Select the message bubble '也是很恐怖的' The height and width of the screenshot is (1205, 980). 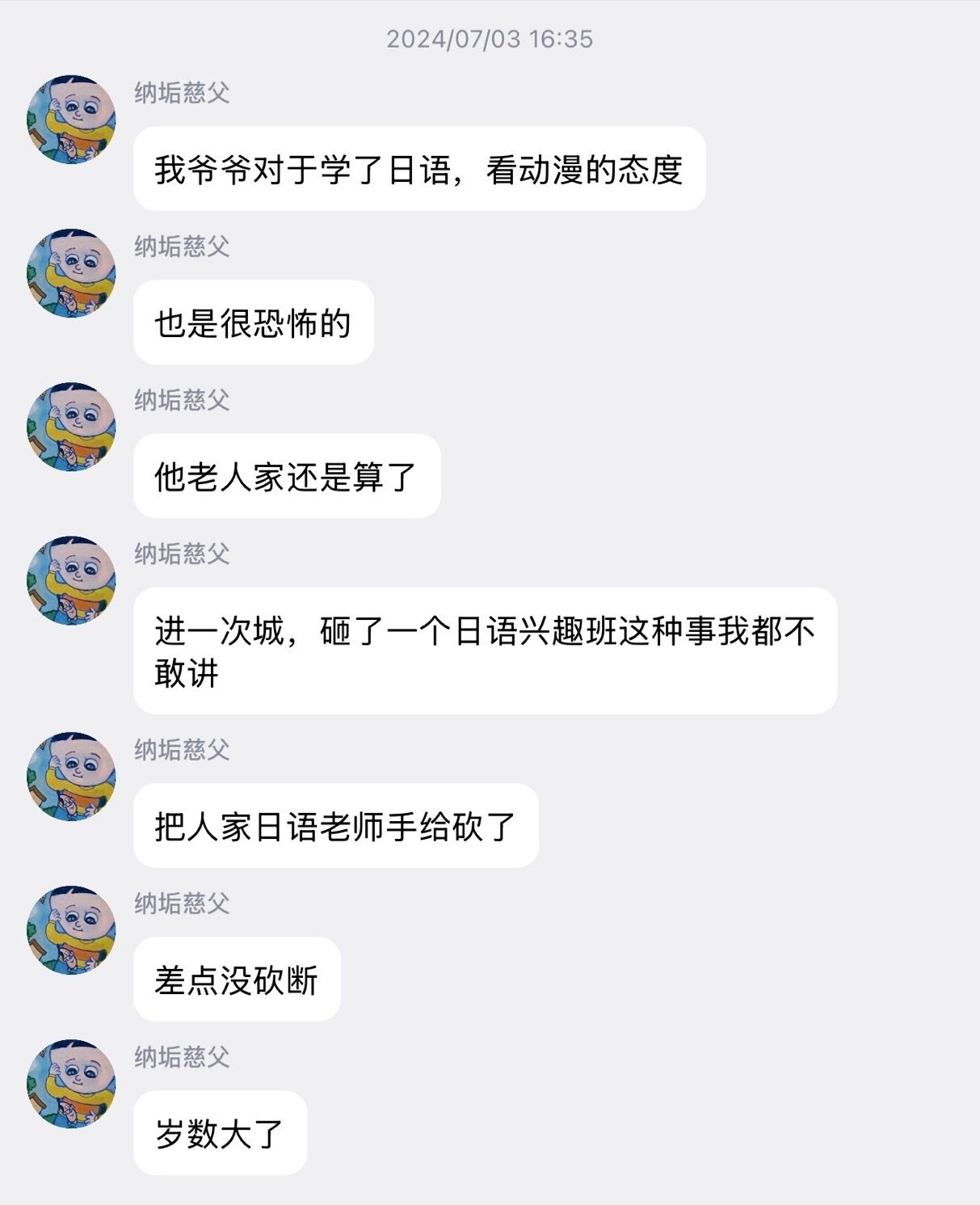tap(254, 321)
